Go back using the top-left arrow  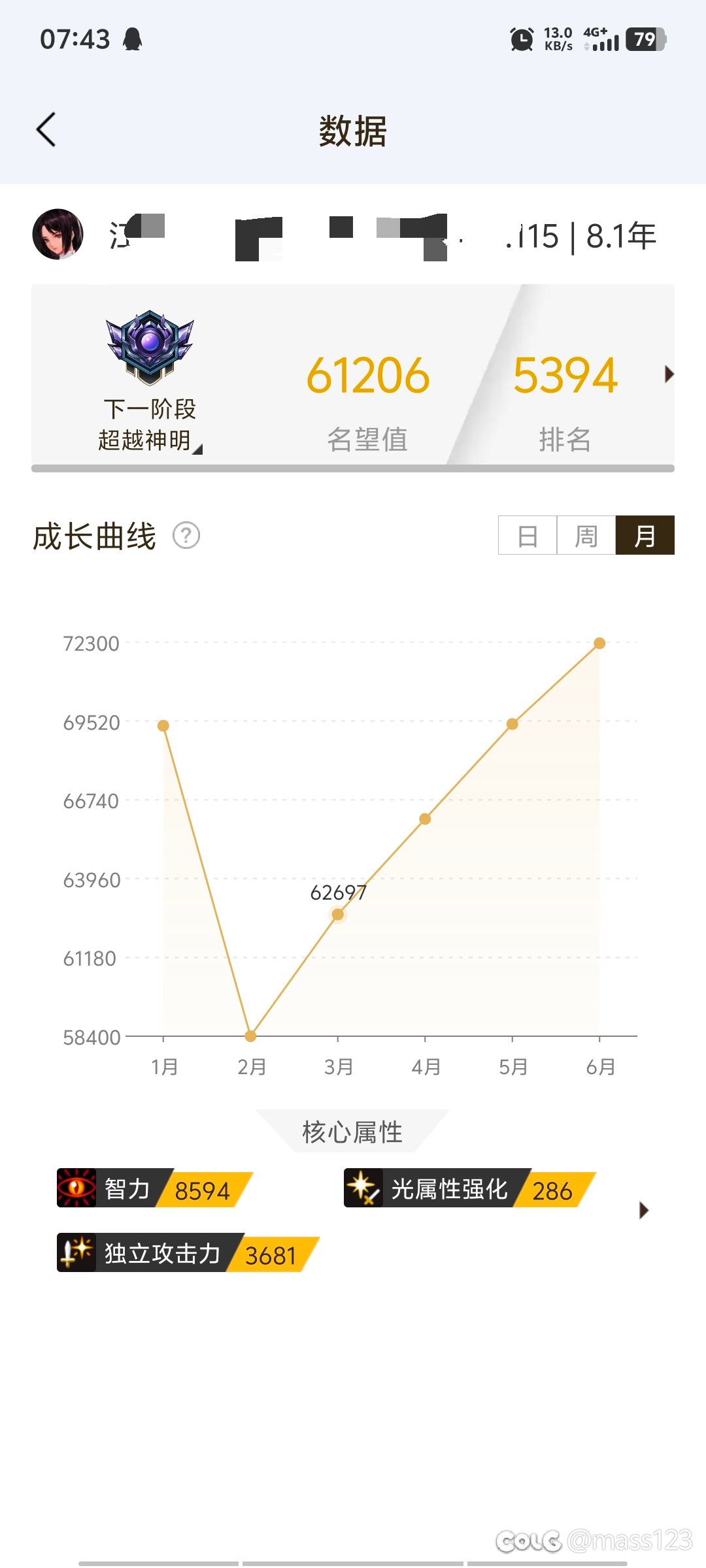coord(46,129)
